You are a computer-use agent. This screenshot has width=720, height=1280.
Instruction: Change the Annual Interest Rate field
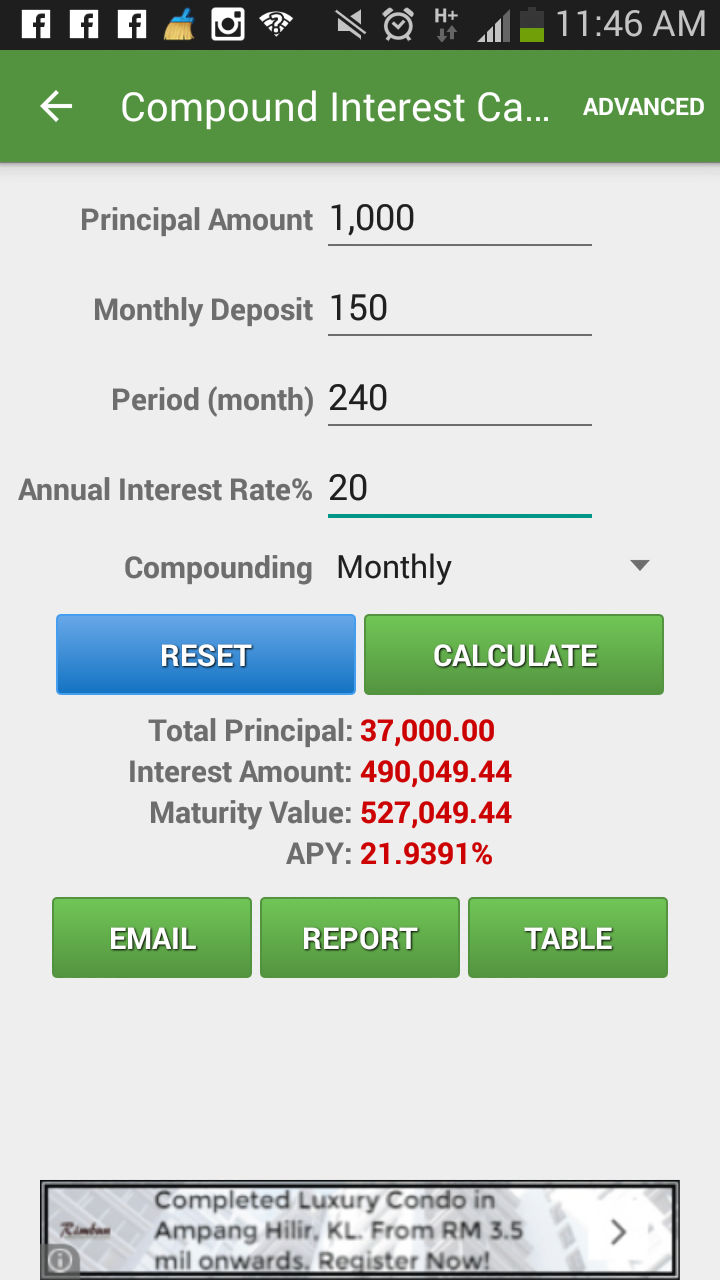pos(460,489)
